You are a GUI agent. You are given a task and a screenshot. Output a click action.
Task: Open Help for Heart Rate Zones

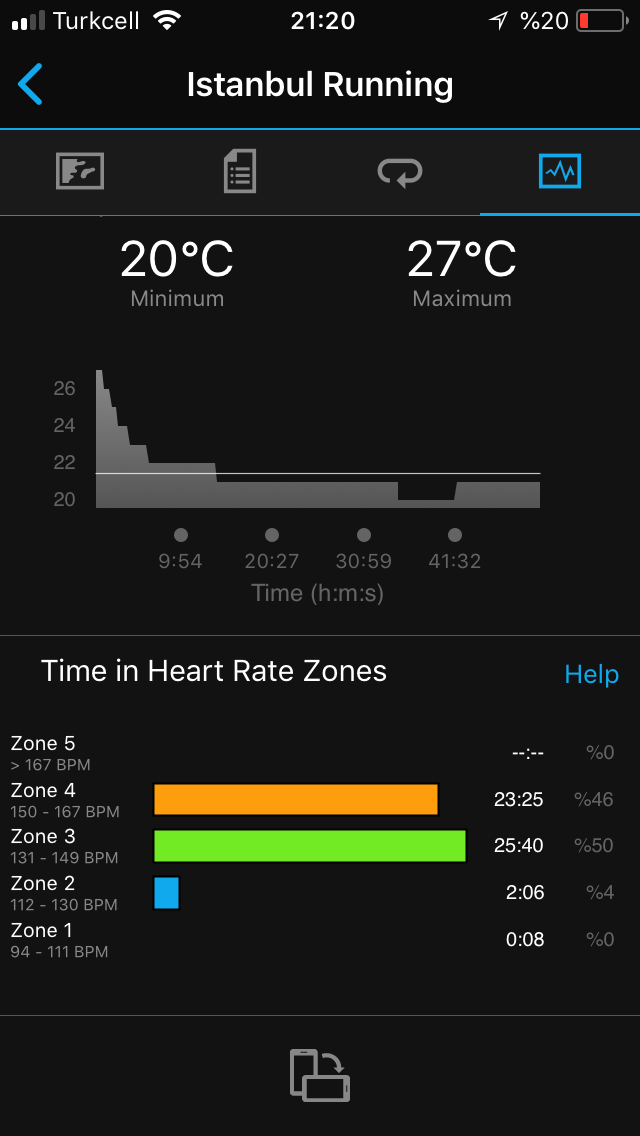pyautogui.click(x=591, y=674)
